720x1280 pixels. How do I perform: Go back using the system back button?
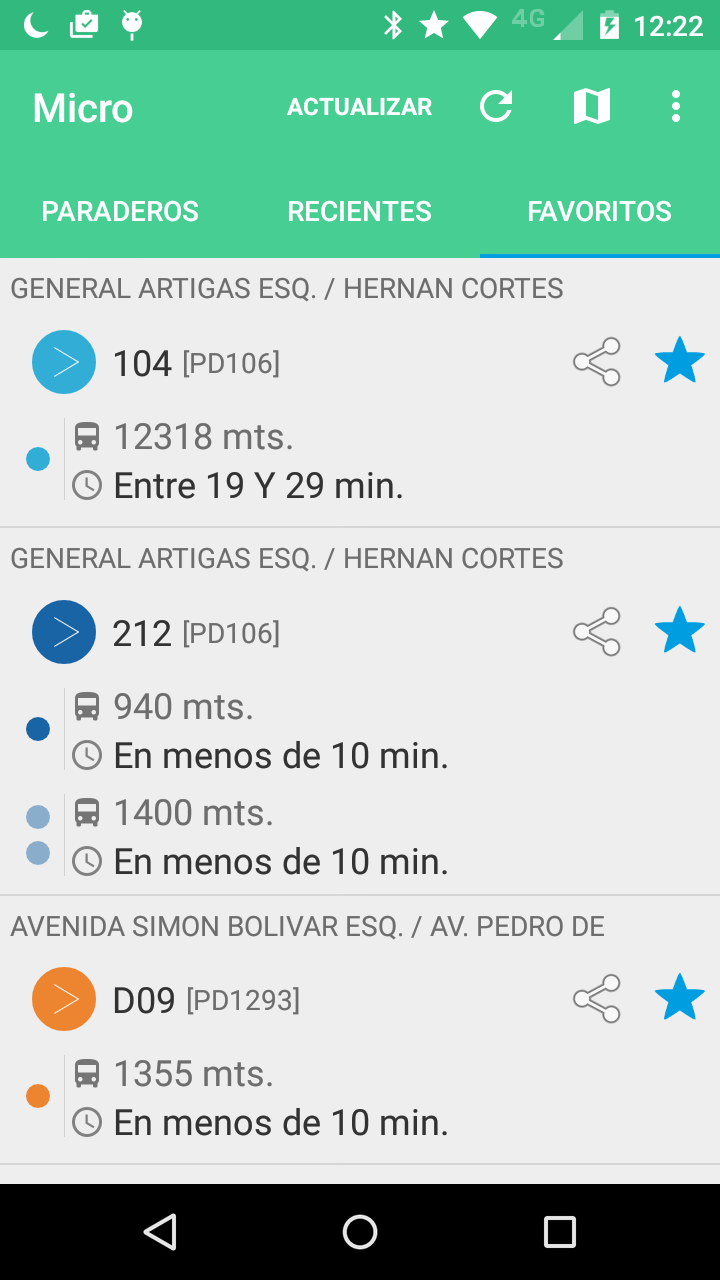[160, 1232]
